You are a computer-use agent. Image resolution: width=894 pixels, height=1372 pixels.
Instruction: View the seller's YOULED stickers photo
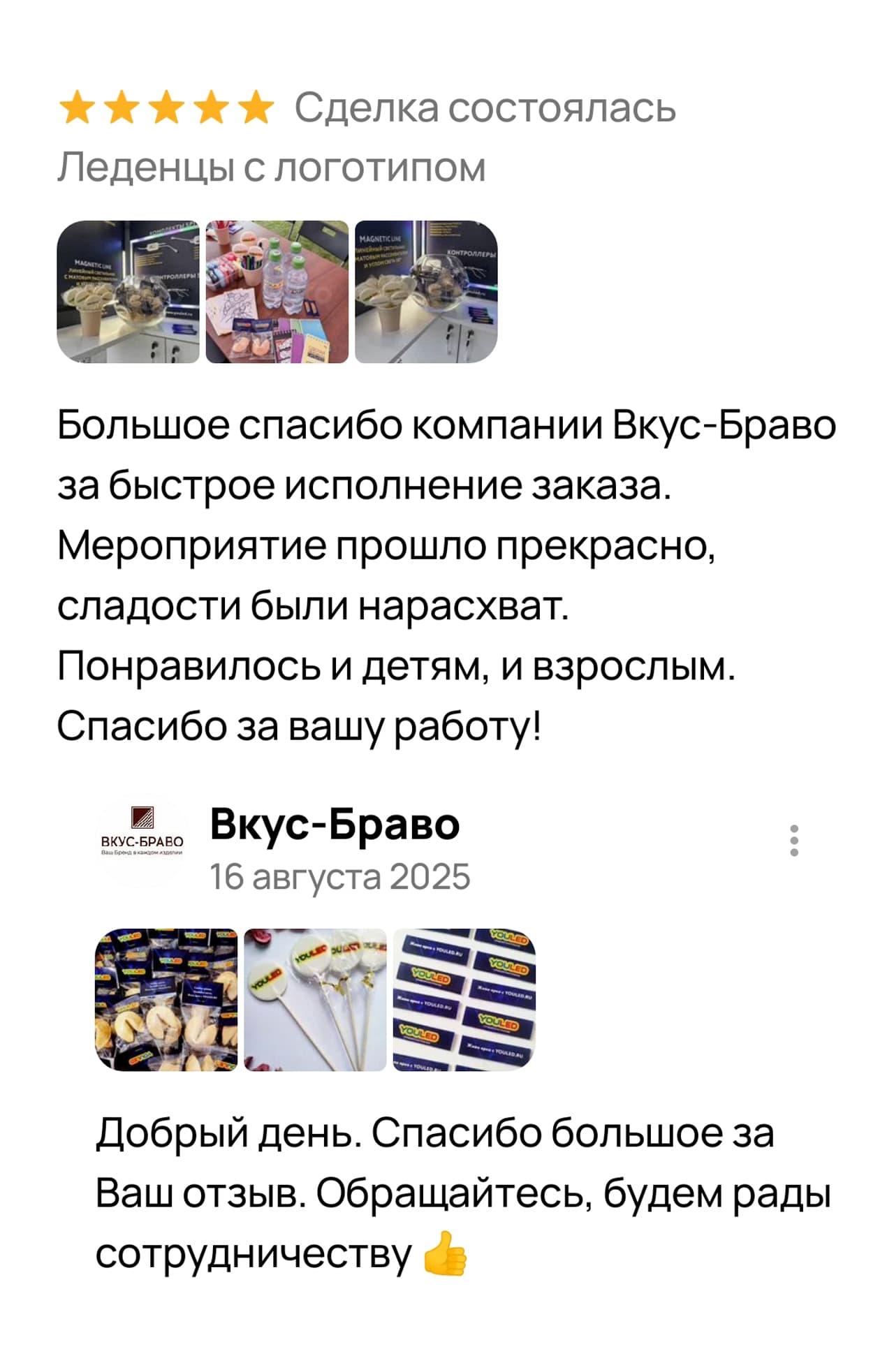pos(464,1000)
